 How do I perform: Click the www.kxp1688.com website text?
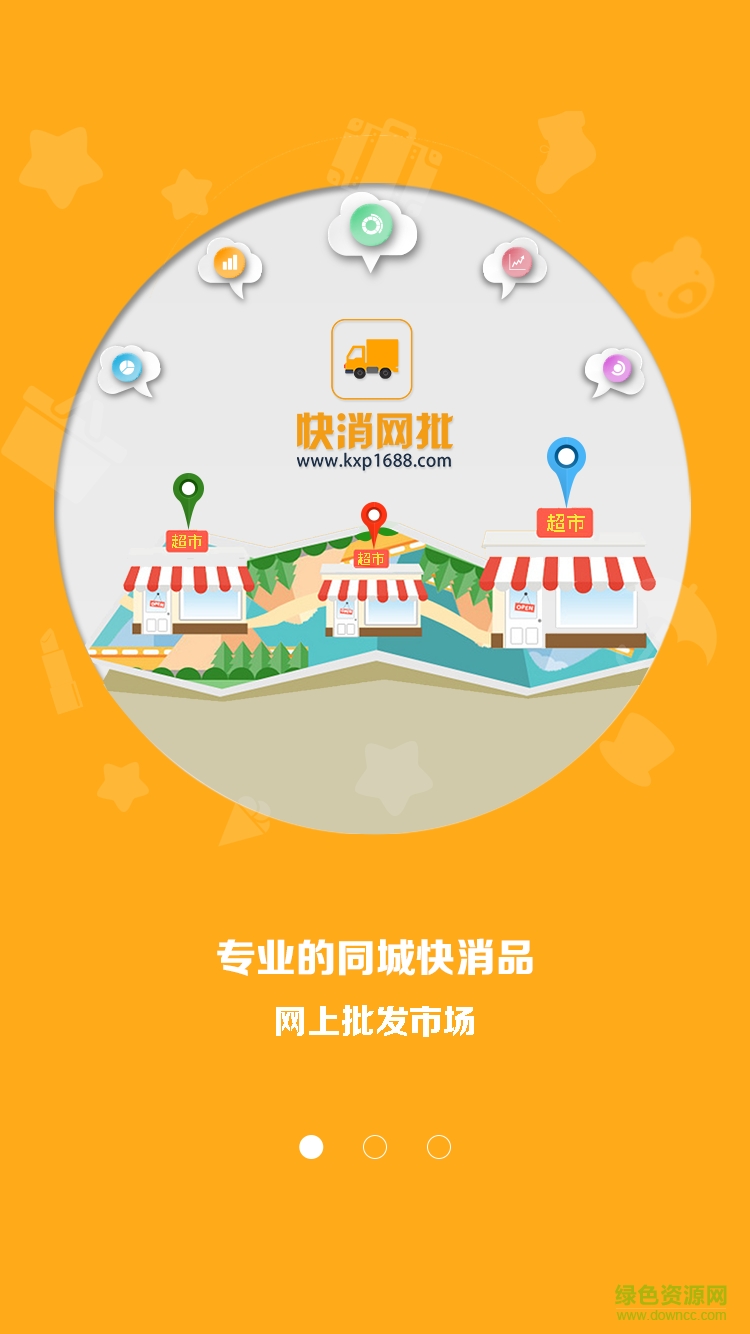point(374,460)
